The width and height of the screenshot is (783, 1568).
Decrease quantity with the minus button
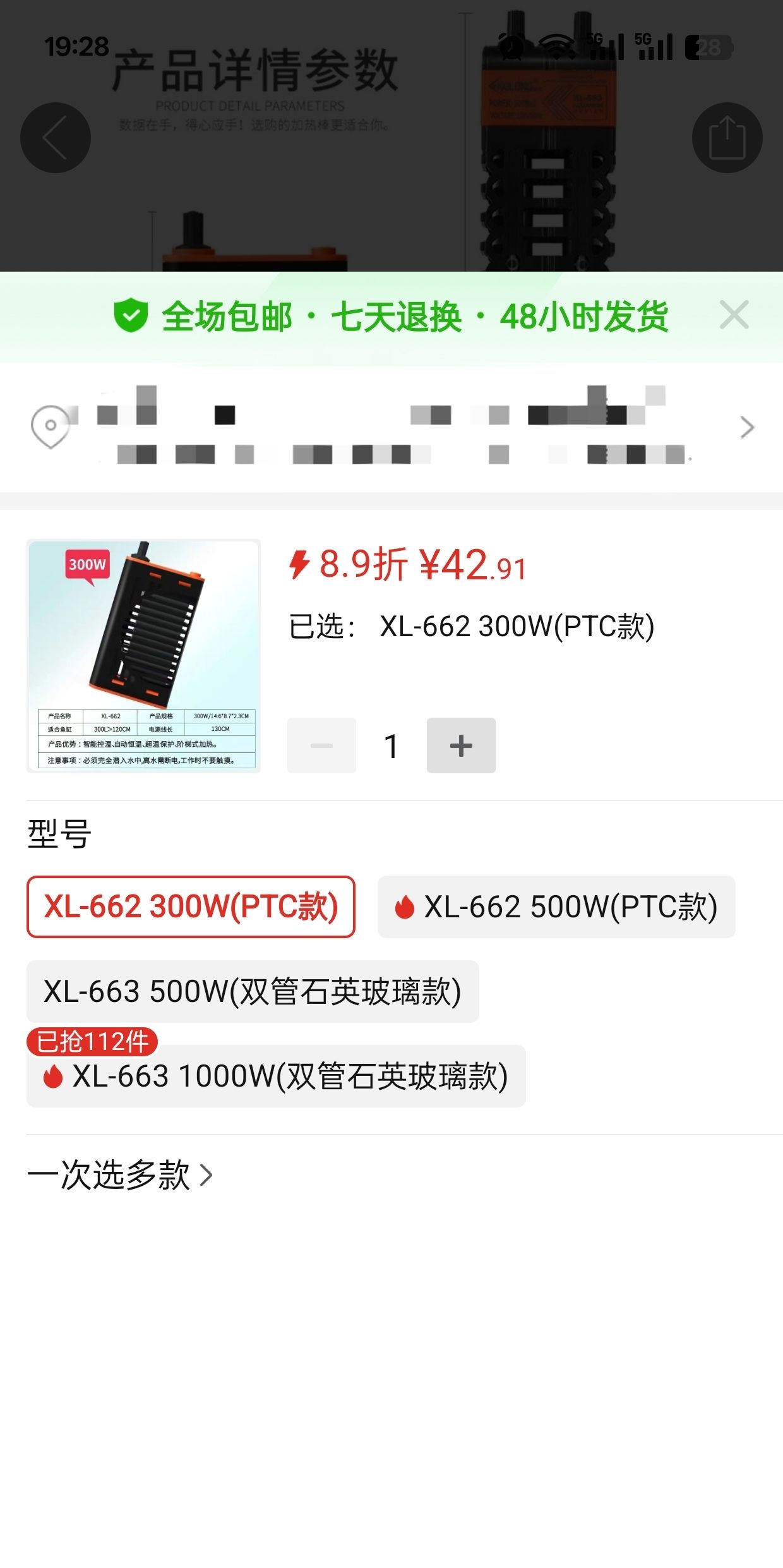tap(321, 745)
